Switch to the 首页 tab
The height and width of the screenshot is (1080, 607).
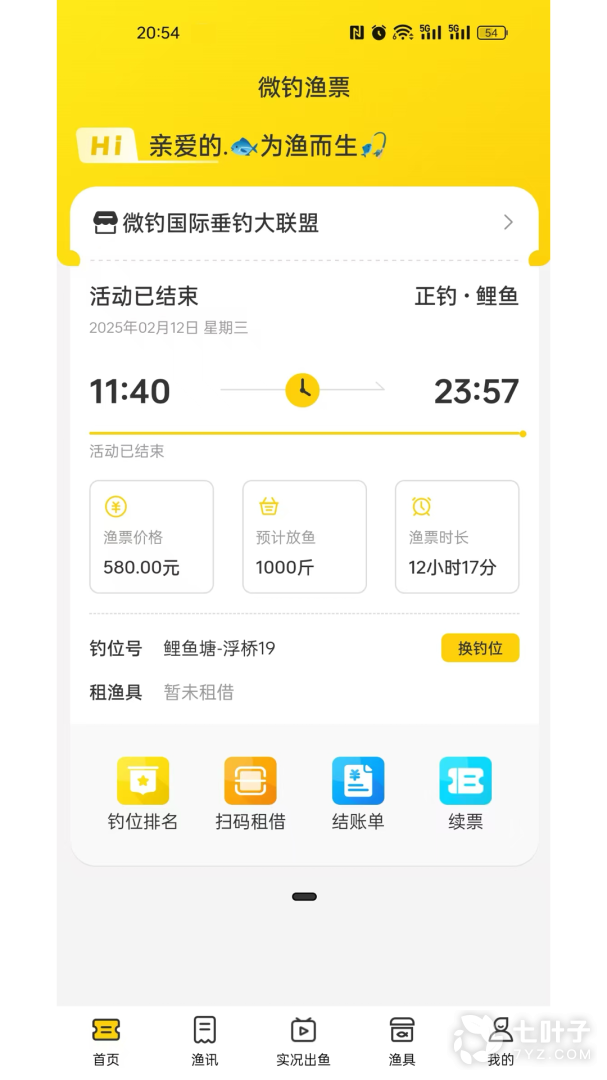106,1041
